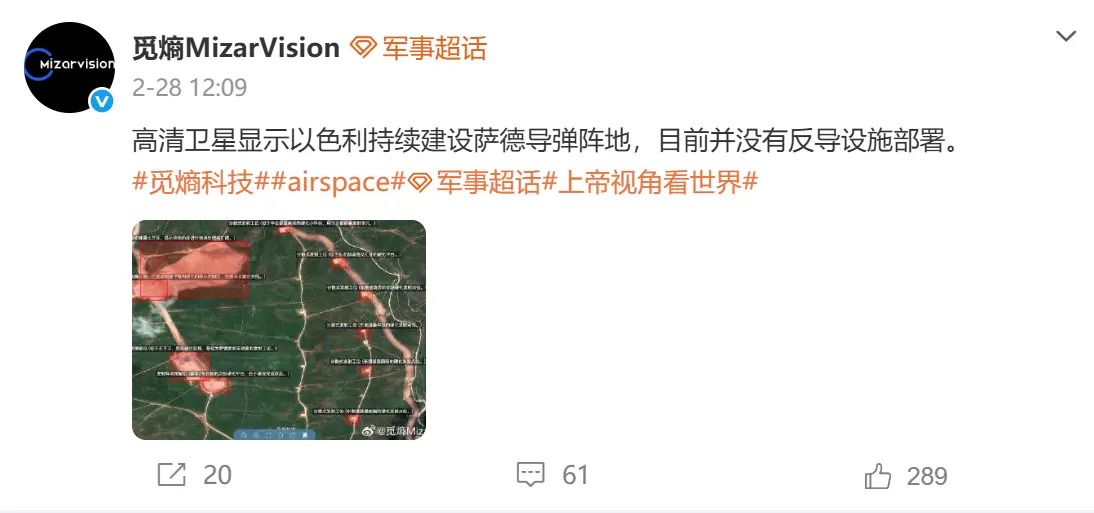
Task: Open the 61 comments
Action: point(553,475)
